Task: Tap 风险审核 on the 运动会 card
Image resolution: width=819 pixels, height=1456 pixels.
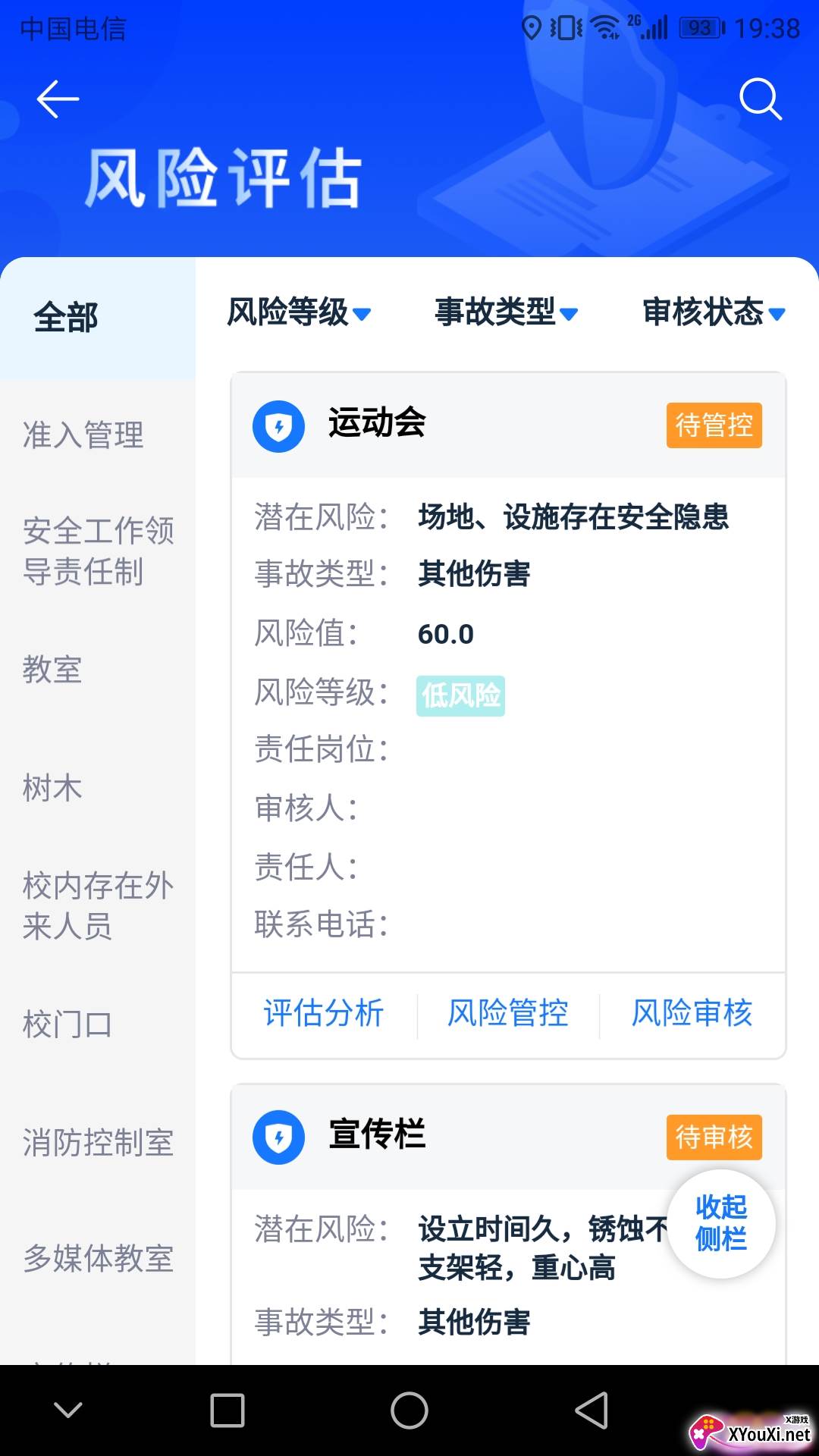Action: [x=692, y=1013]
